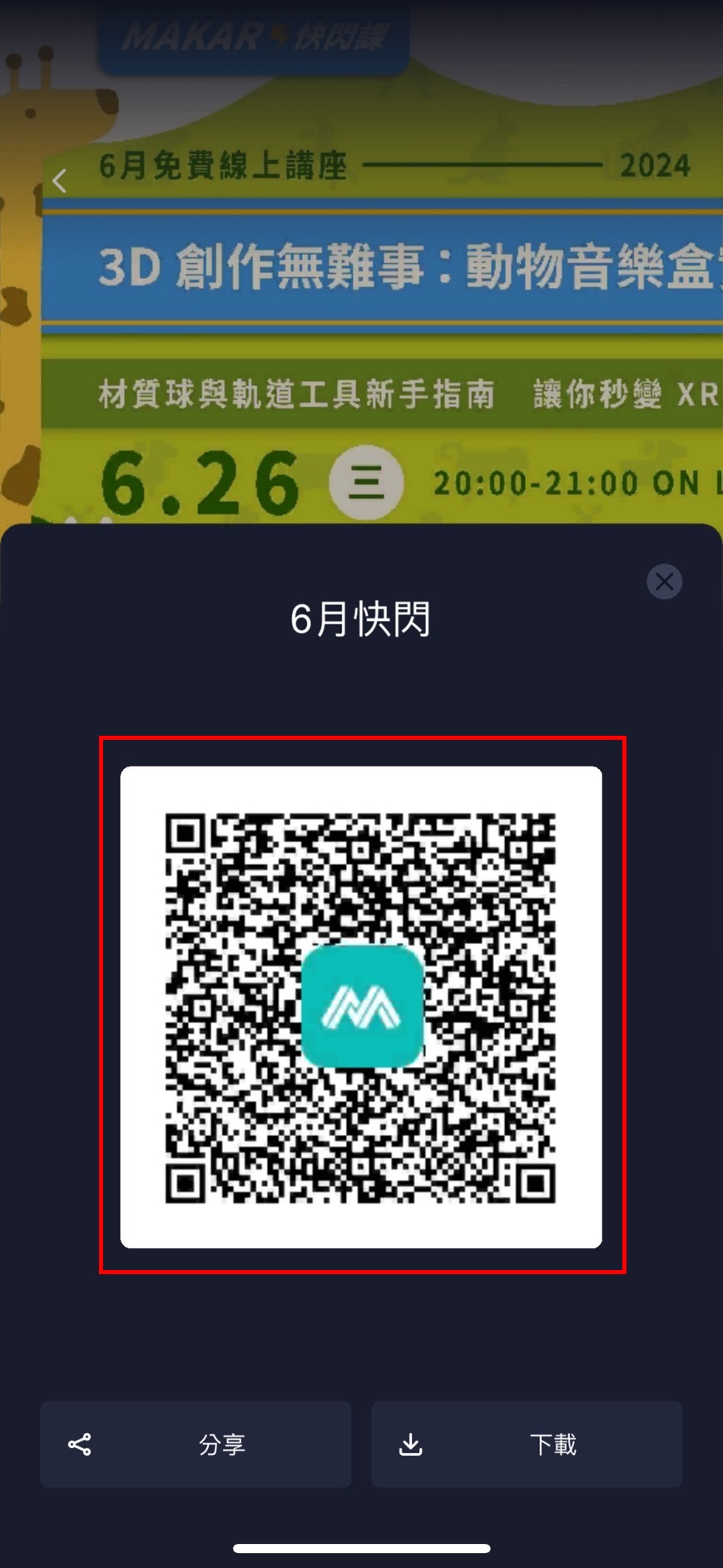Tap 下載 to download the QR code
The height and width of the screenshot is (1568, 723).
tap(527, 1444)
